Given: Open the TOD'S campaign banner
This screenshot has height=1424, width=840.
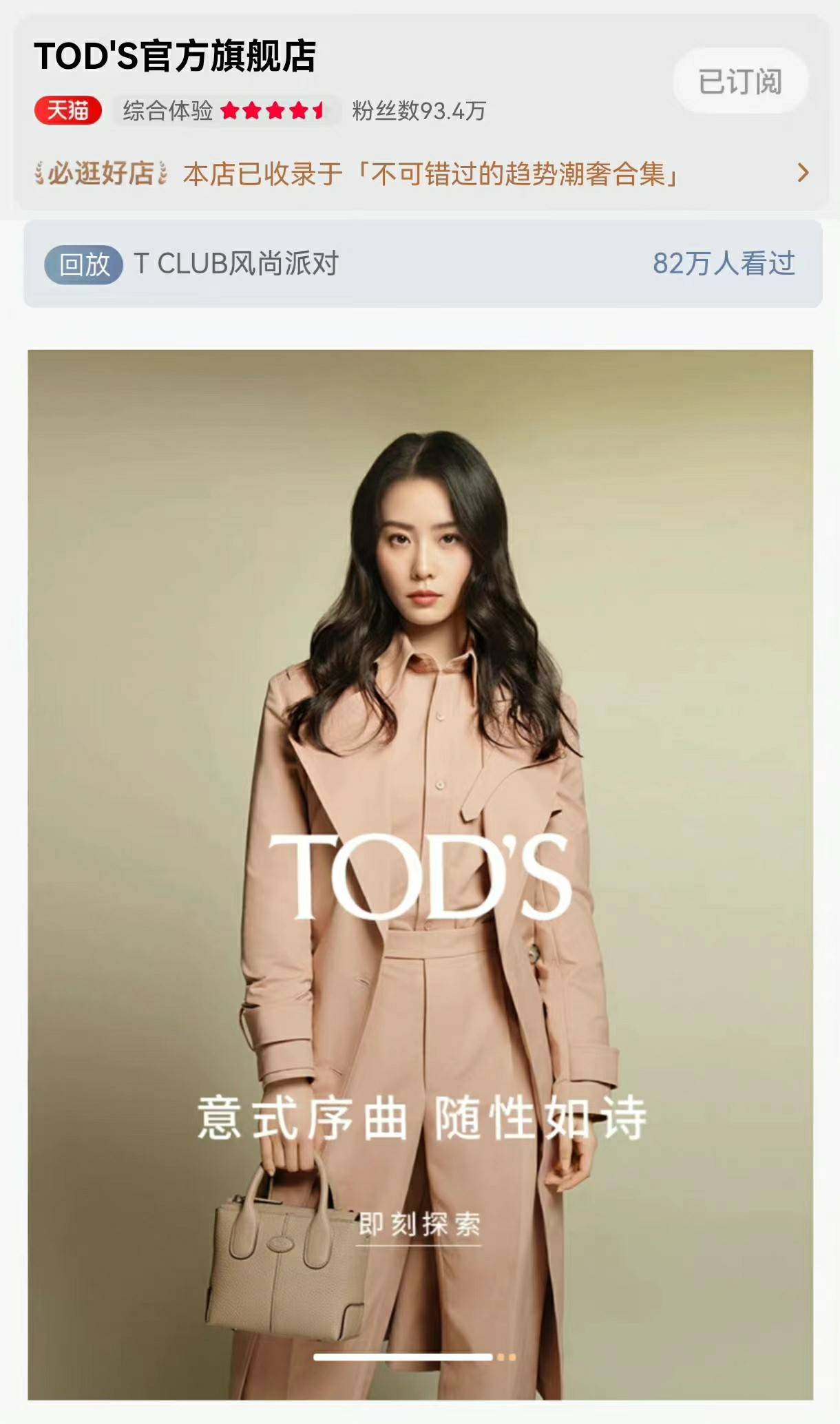Looking at the screenshot, I should (420, 875).
